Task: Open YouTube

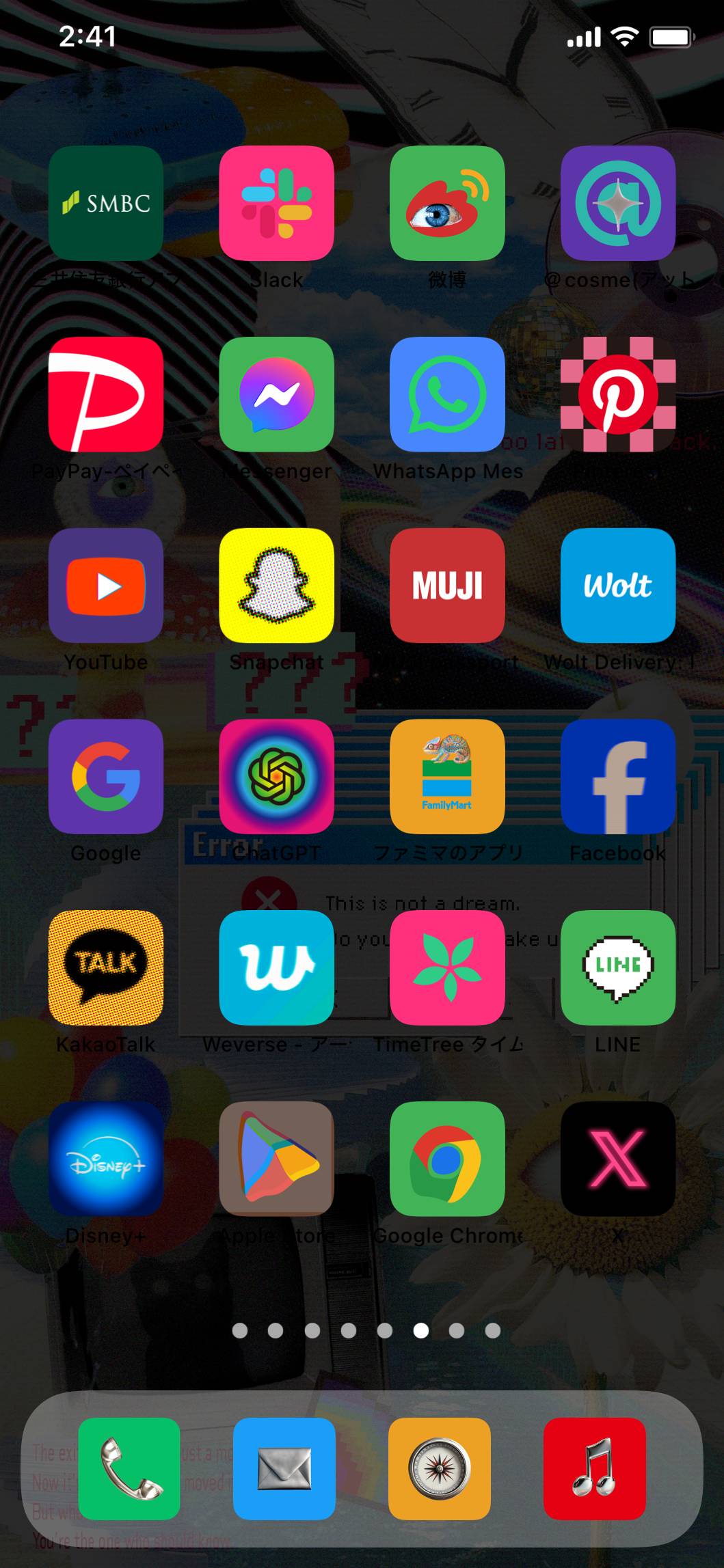Action: [x=106, y=586]
